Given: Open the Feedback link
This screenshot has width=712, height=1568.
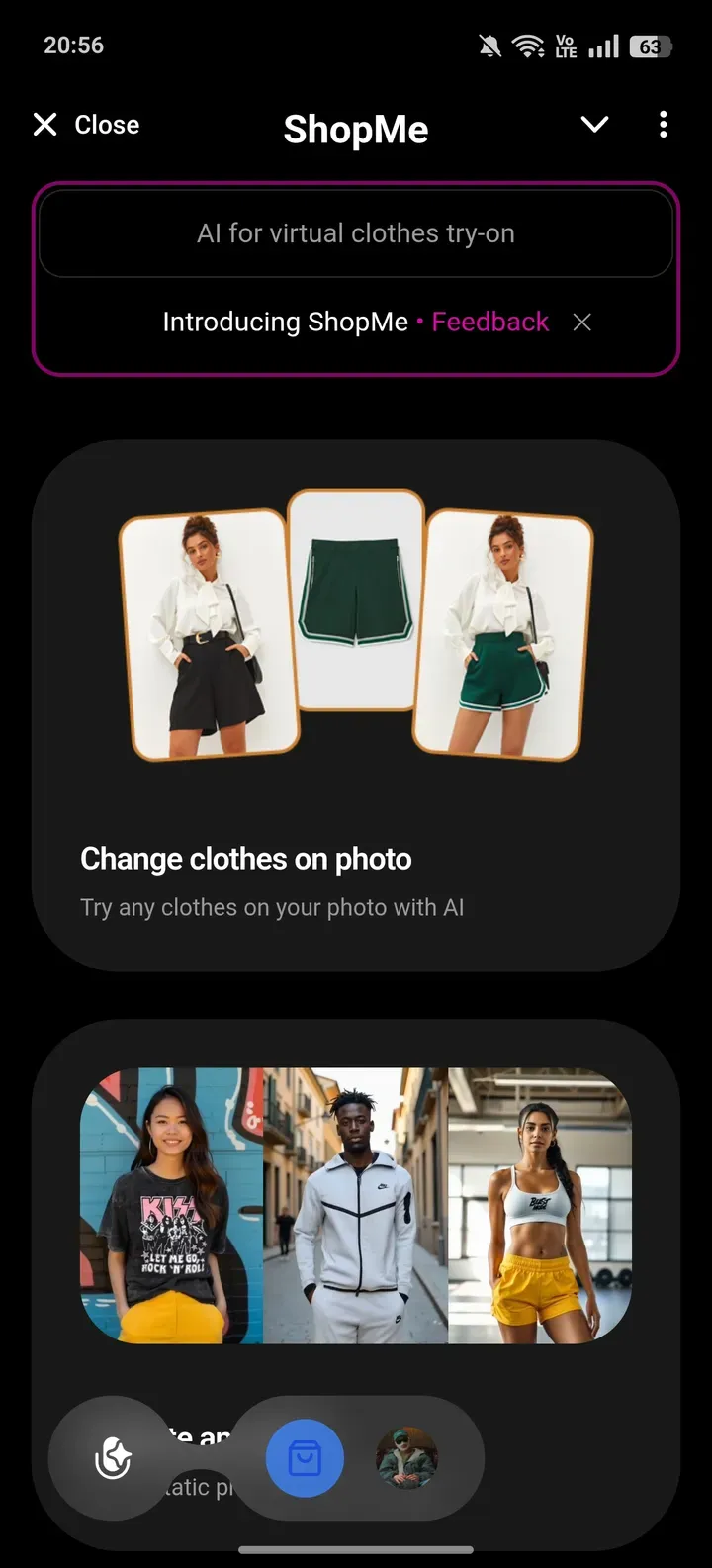Looking at the screenshot, I should [489, 322].
